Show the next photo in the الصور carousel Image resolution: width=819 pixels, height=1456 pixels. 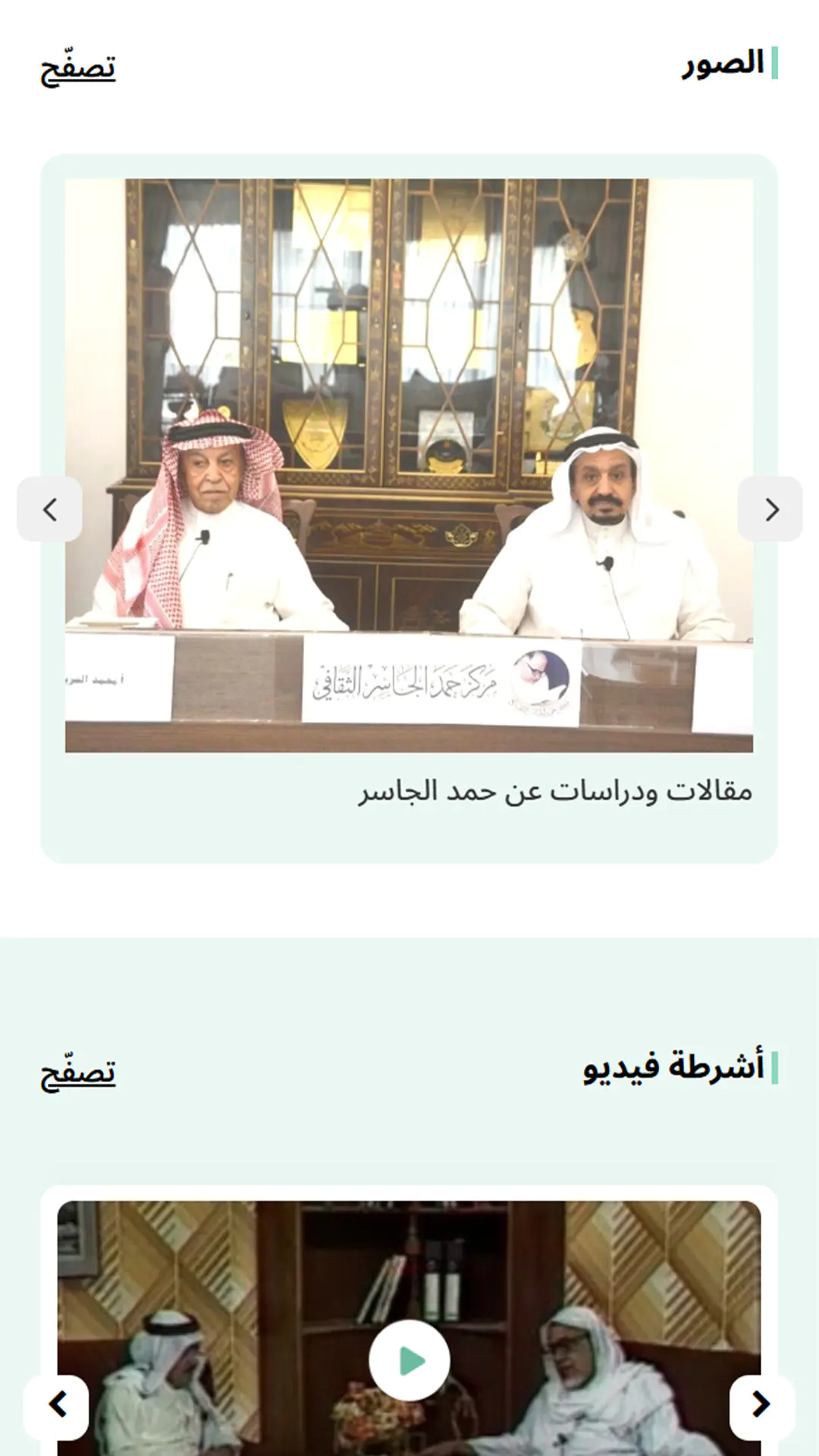50,510
